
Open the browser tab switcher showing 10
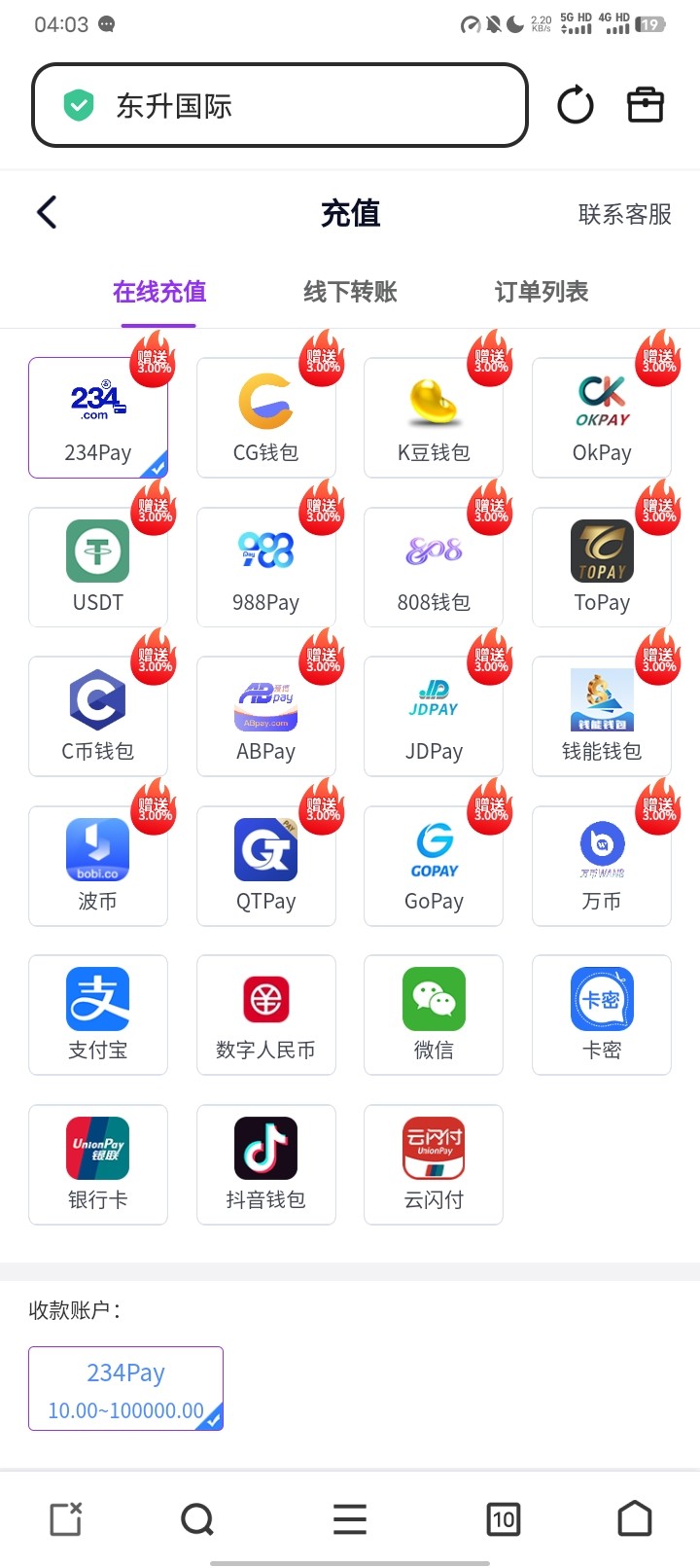(x=503, y=1519)
